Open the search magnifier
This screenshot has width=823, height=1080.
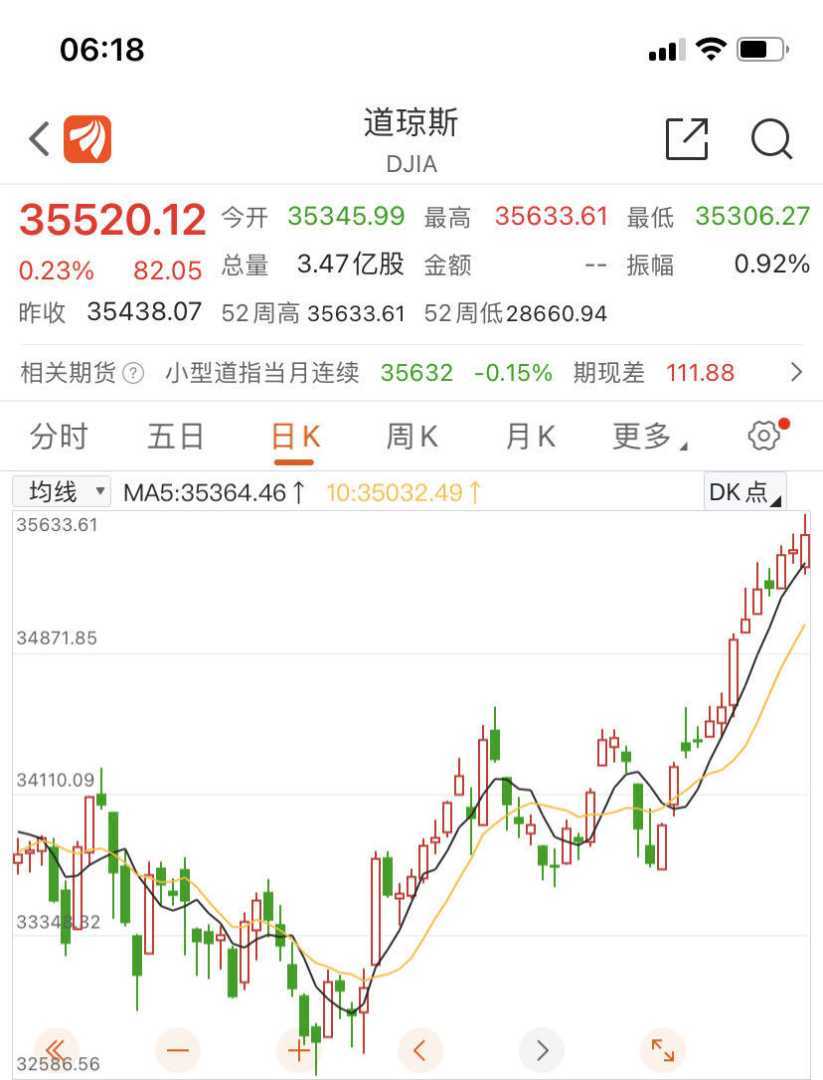pyautogui.click(x=771, y=139)
